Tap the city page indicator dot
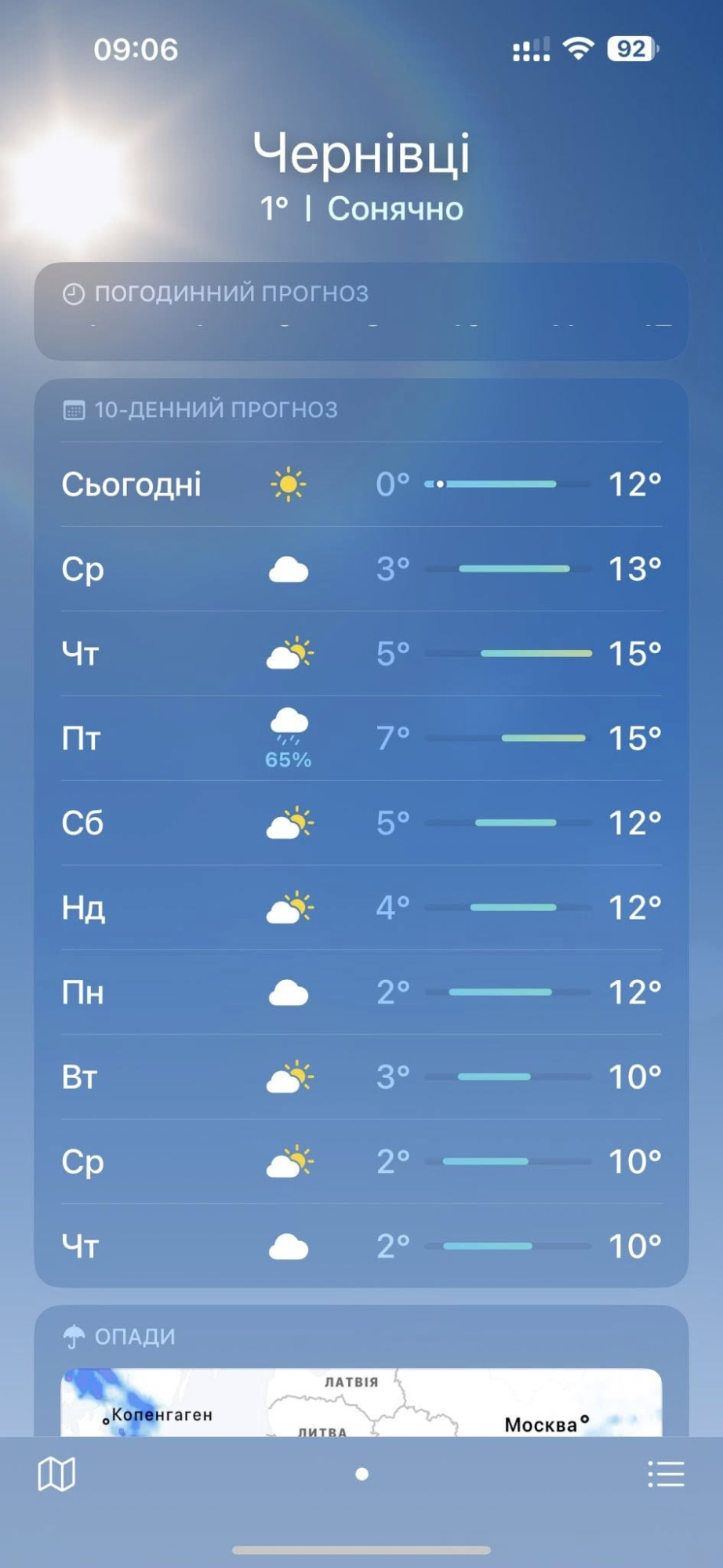The image size is (723, 1568). 361,1475
